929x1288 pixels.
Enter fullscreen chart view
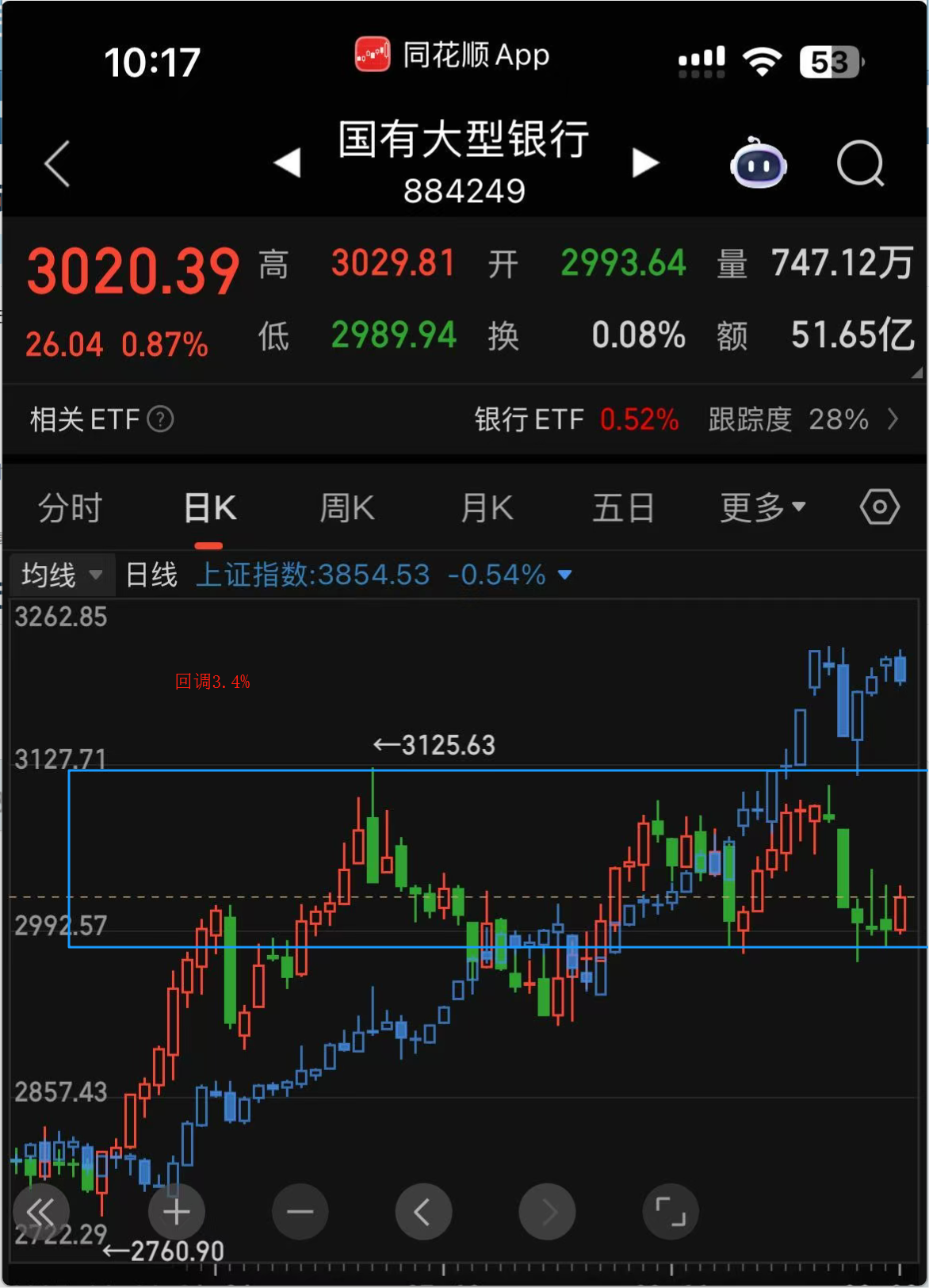tap(671, 1212)
